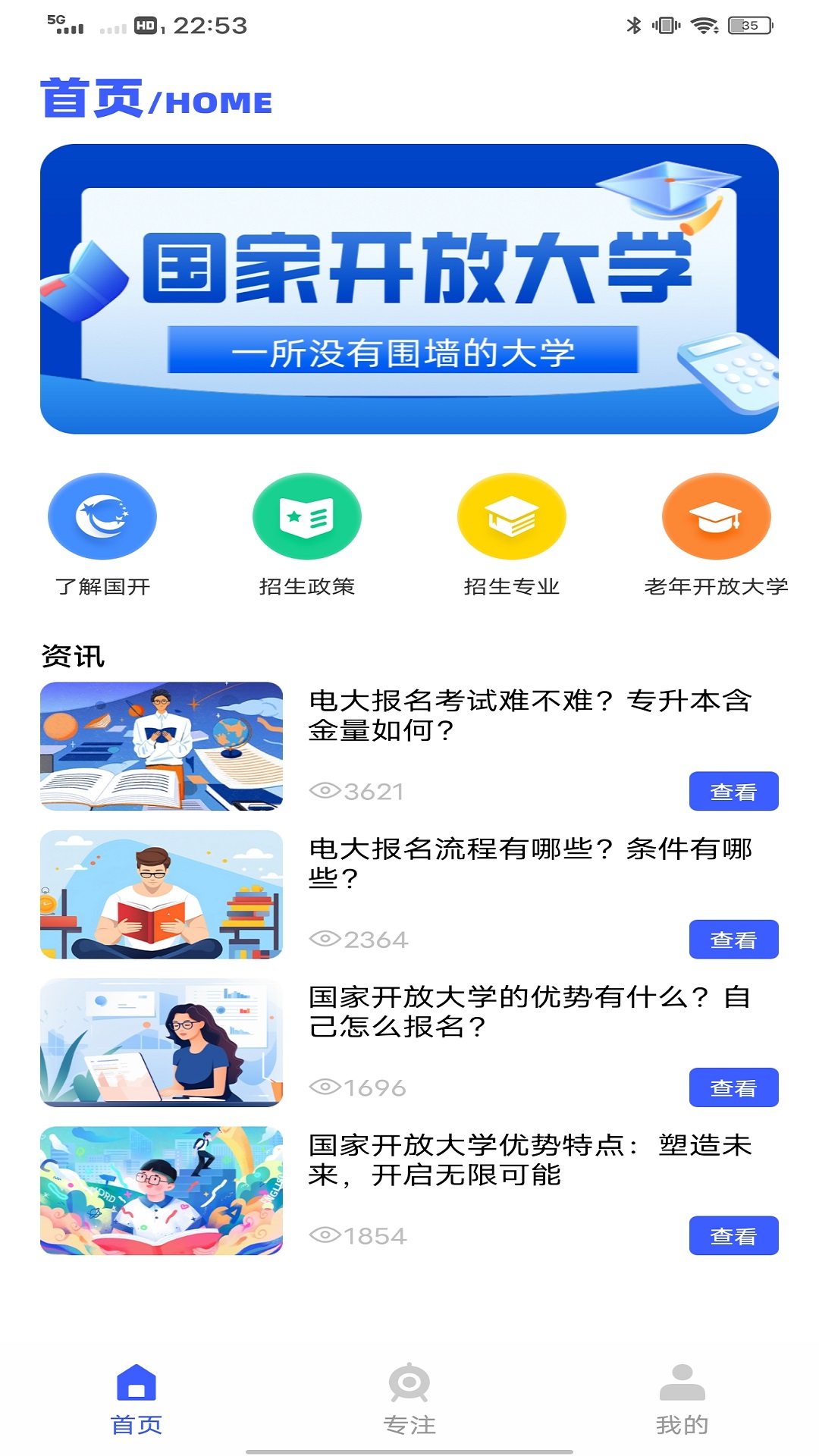Tap the 老年开放大学 orange cap icon
This screenshot has height=1456, width=819.
pyautogui.click(x=716, y=515)
